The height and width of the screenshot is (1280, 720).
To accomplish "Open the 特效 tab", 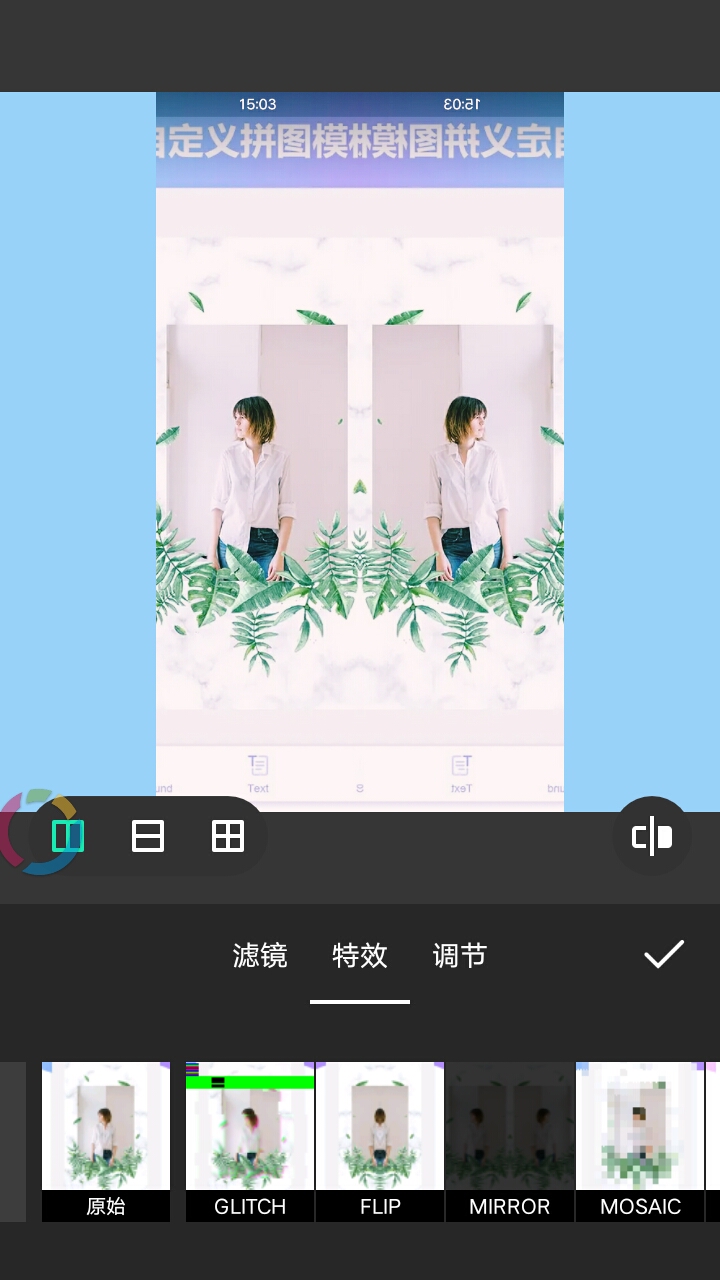I will click(360, 956).
